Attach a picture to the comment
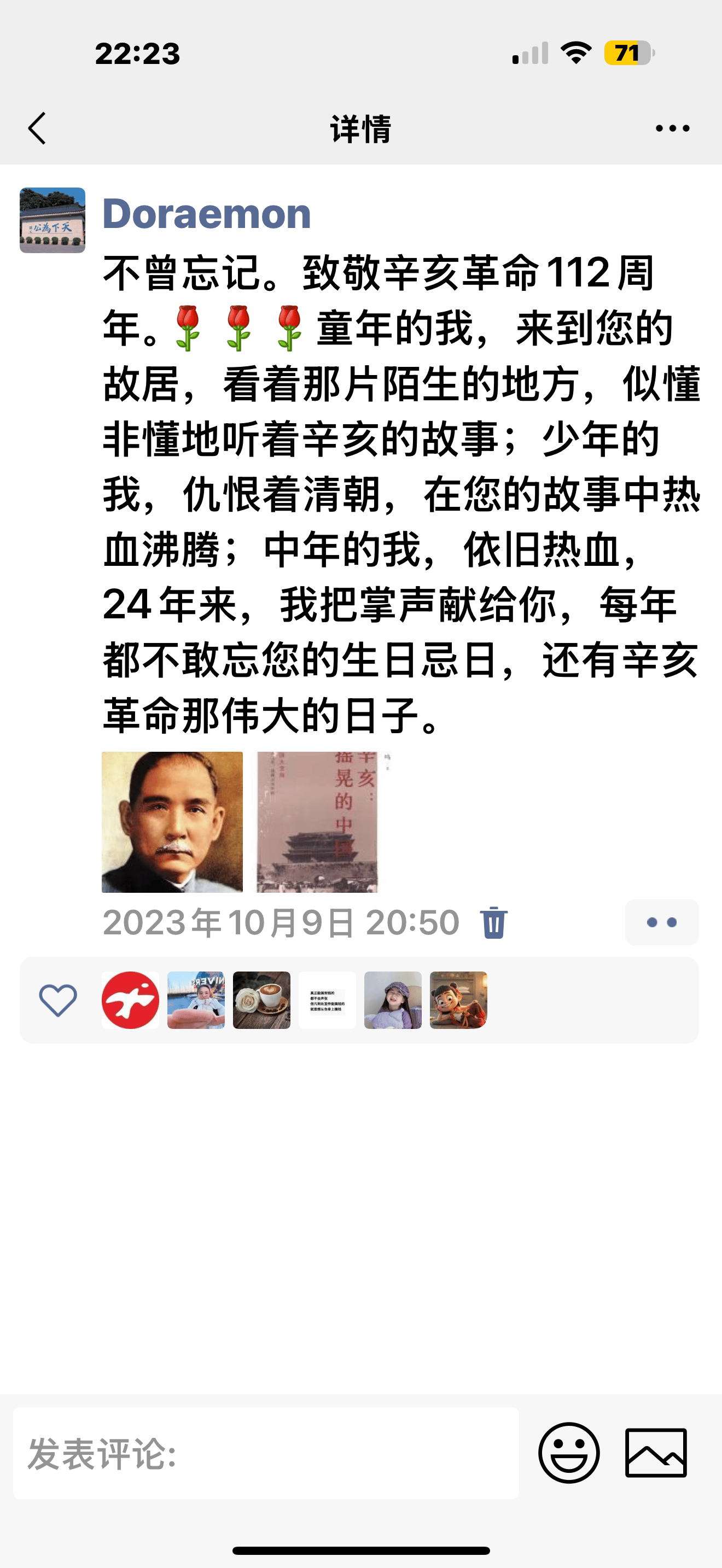Viewport: 722px width, 1568px height. click(x=656, y=1454)
